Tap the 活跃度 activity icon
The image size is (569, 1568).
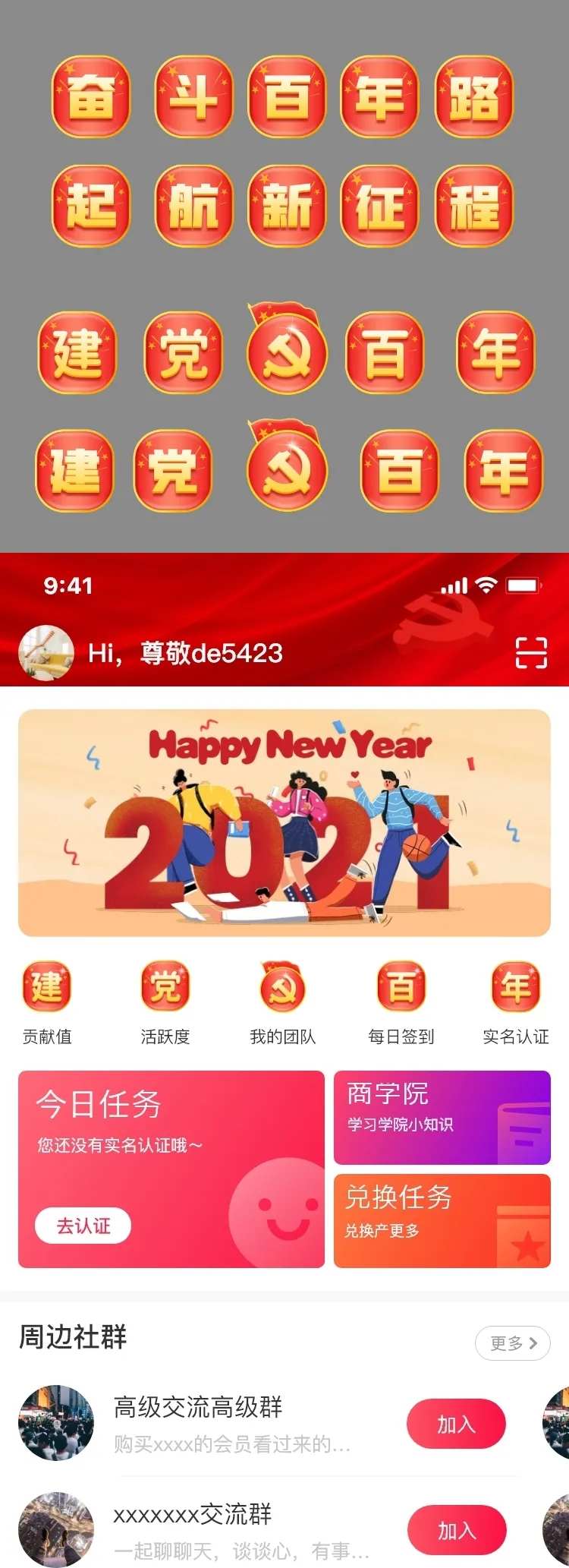165,987
